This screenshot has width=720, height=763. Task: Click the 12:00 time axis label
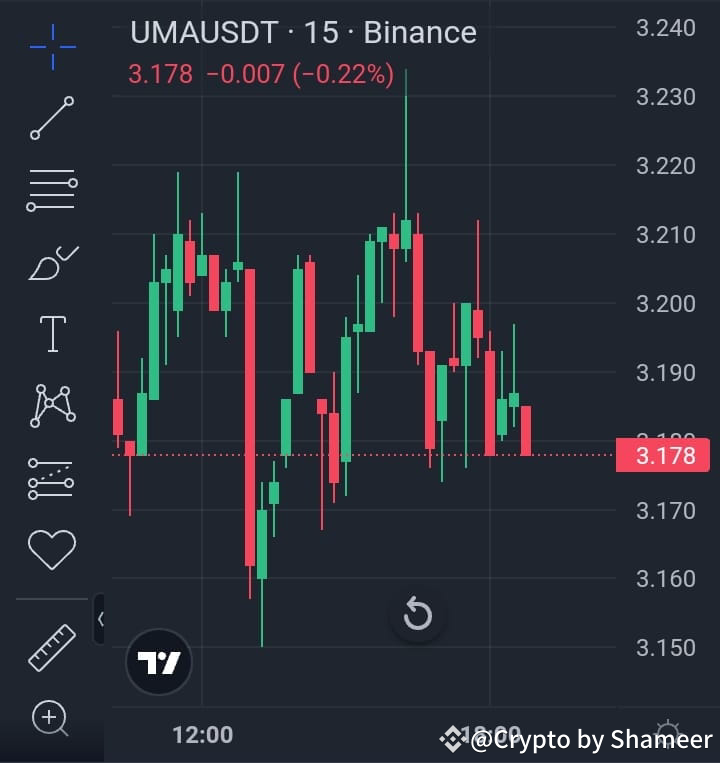click(x=201, y=733)
